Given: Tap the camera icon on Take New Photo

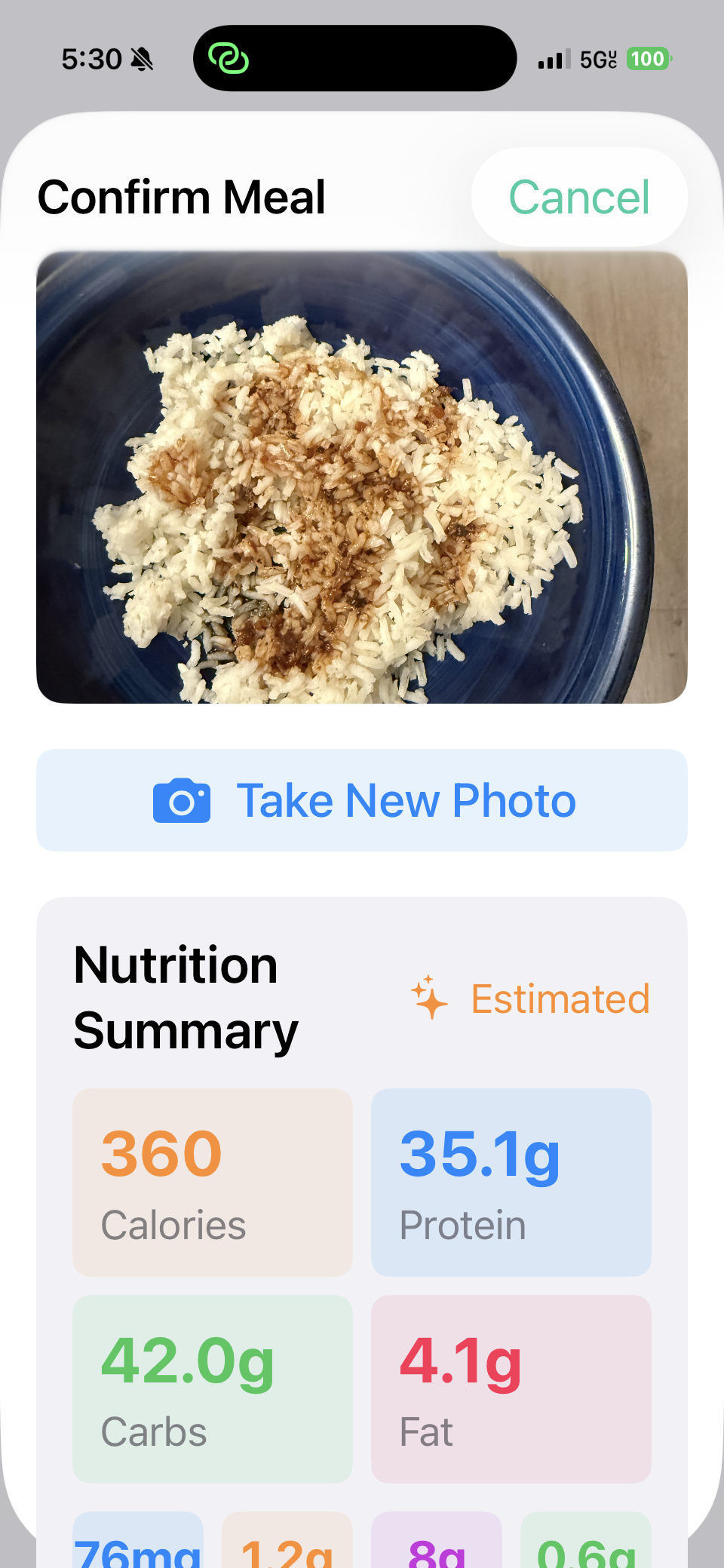Looking at the screenshot, I should [x=181, y=800].
